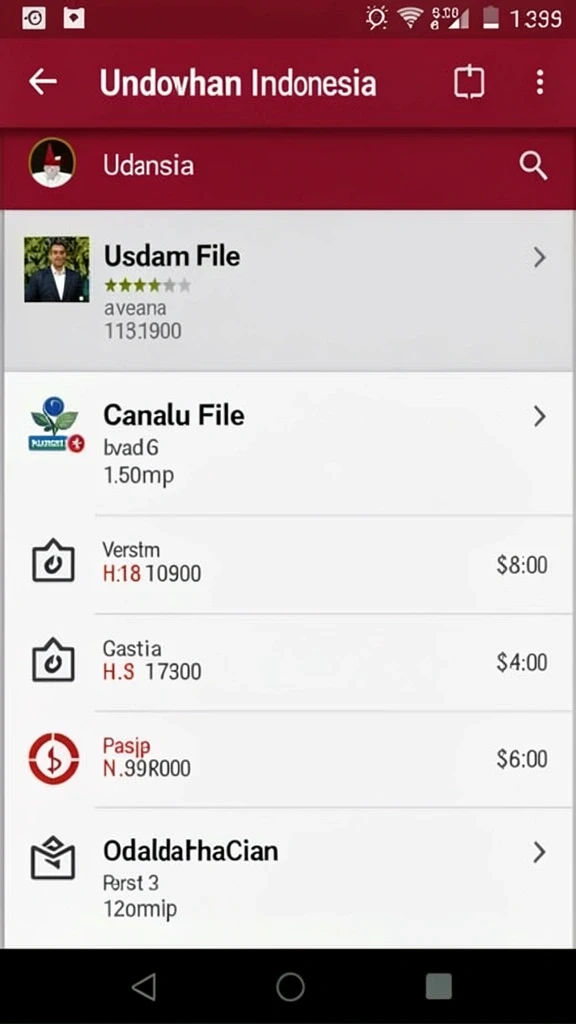Open the OdaldaHaCian row
Image resolution: width=576 pixels, height=1024 pixels.
point(288,877)
